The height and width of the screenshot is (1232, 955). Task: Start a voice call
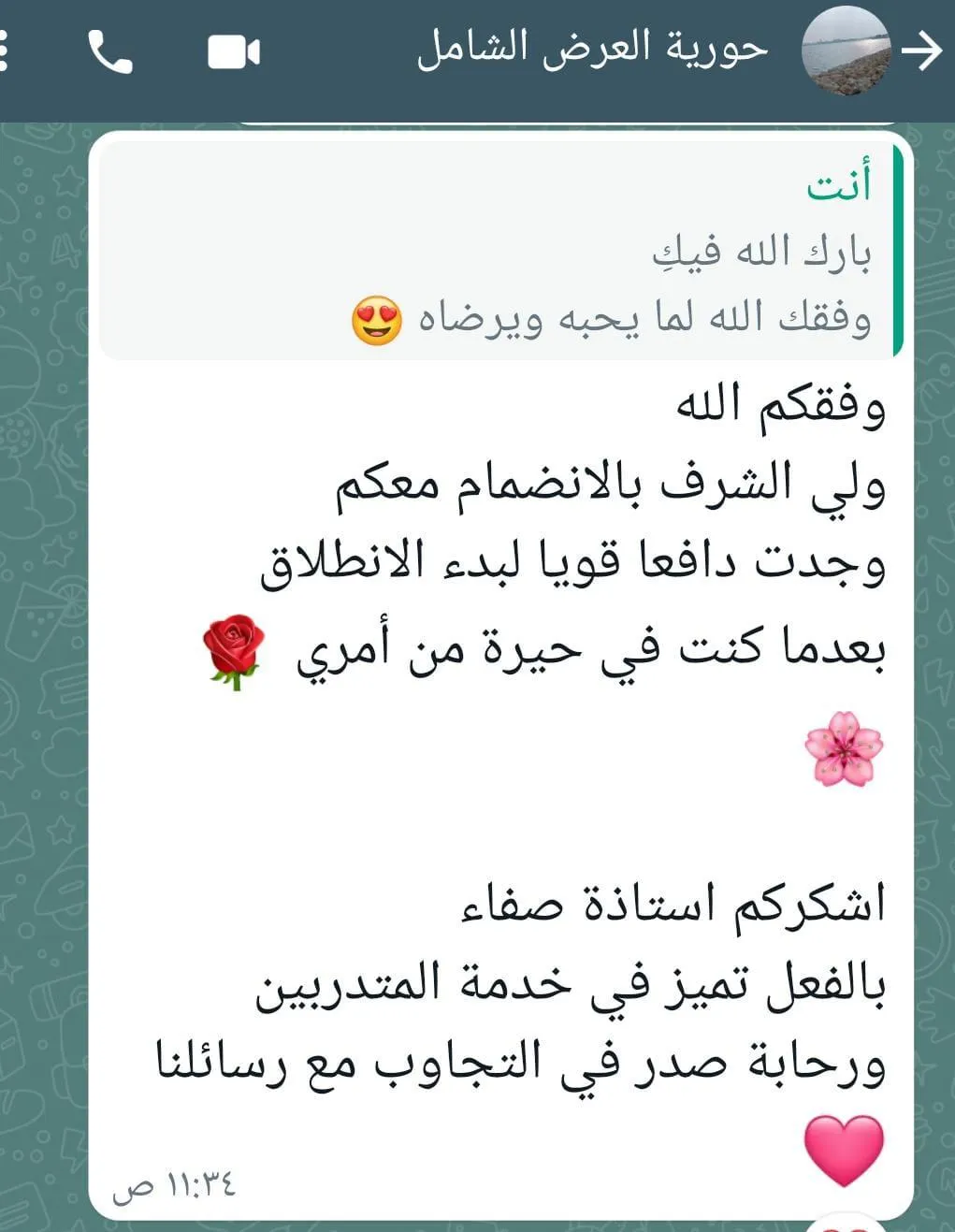(x=110, y=52)
